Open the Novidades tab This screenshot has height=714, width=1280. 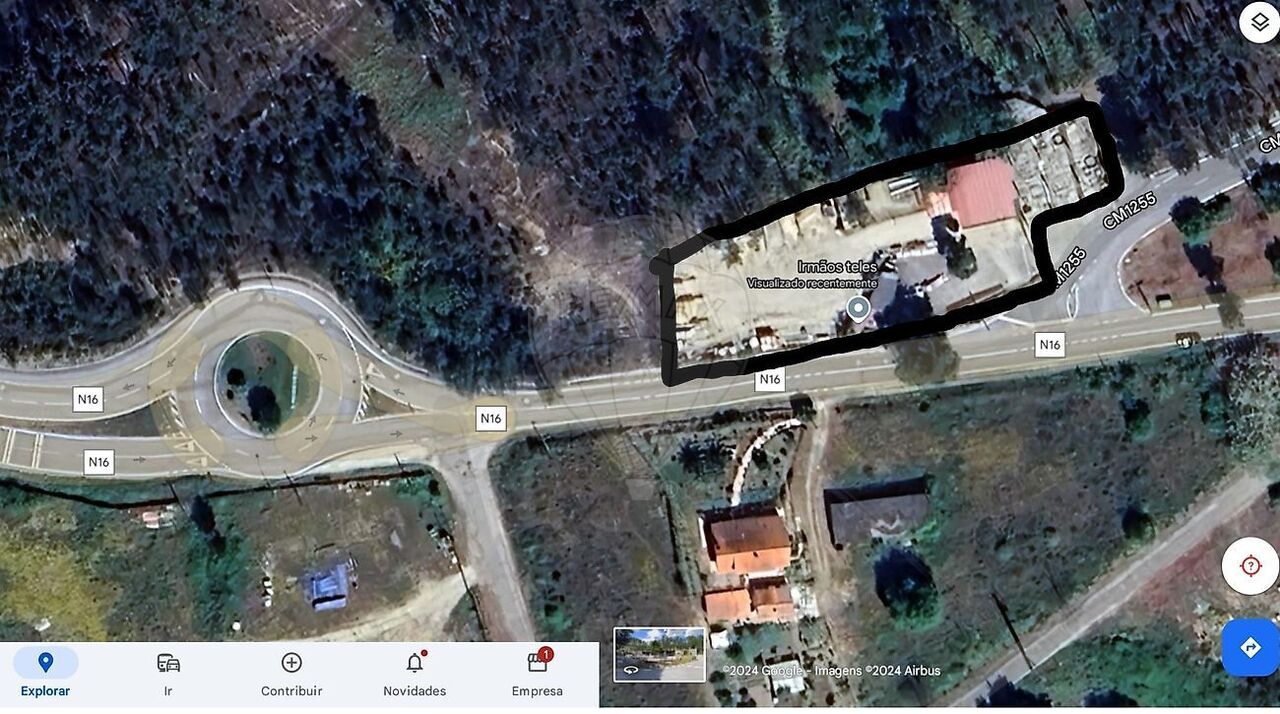pos(415,674)
